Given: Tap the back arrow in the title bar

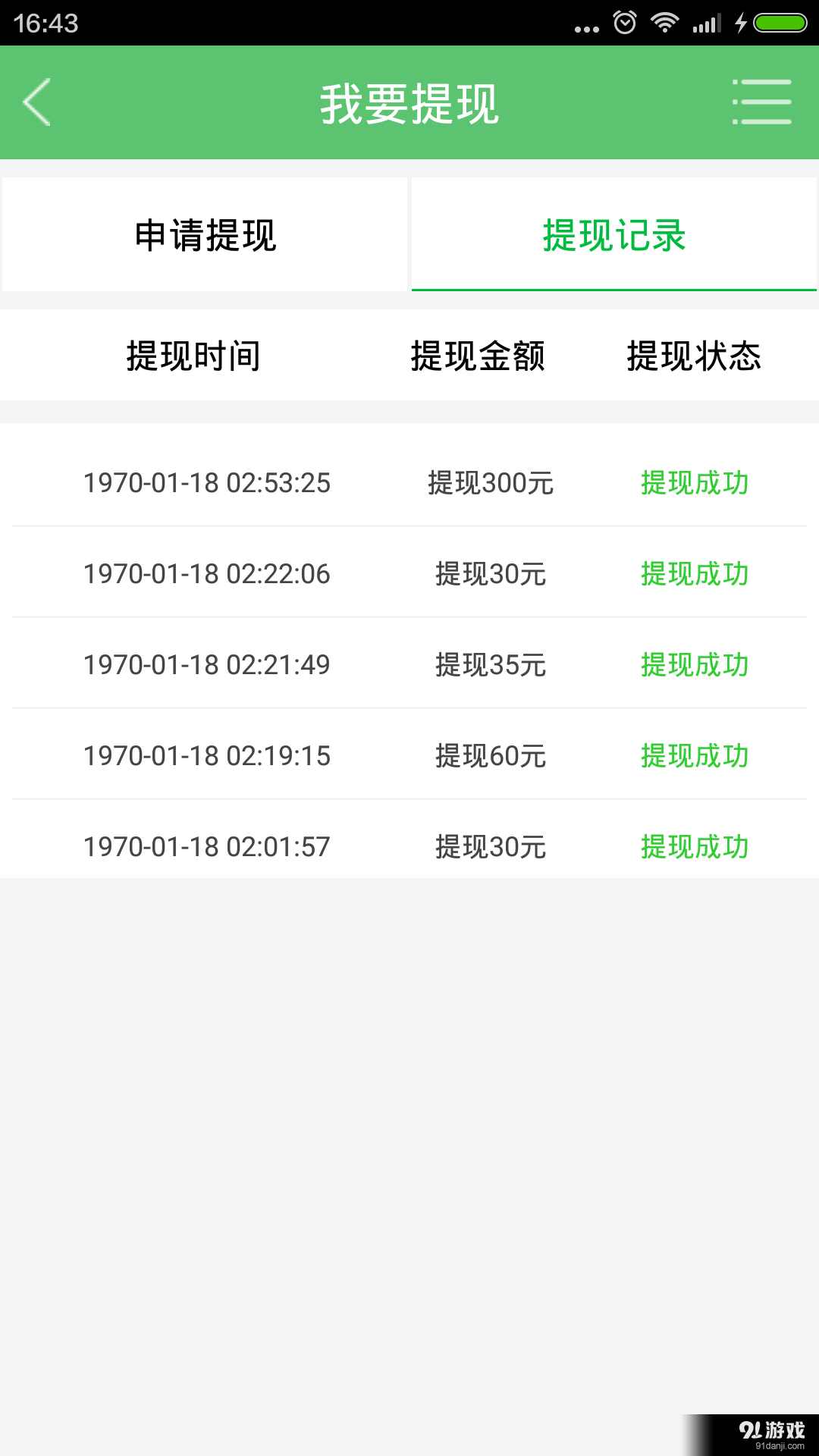Looking at the screenshot, I should (38, 102).
